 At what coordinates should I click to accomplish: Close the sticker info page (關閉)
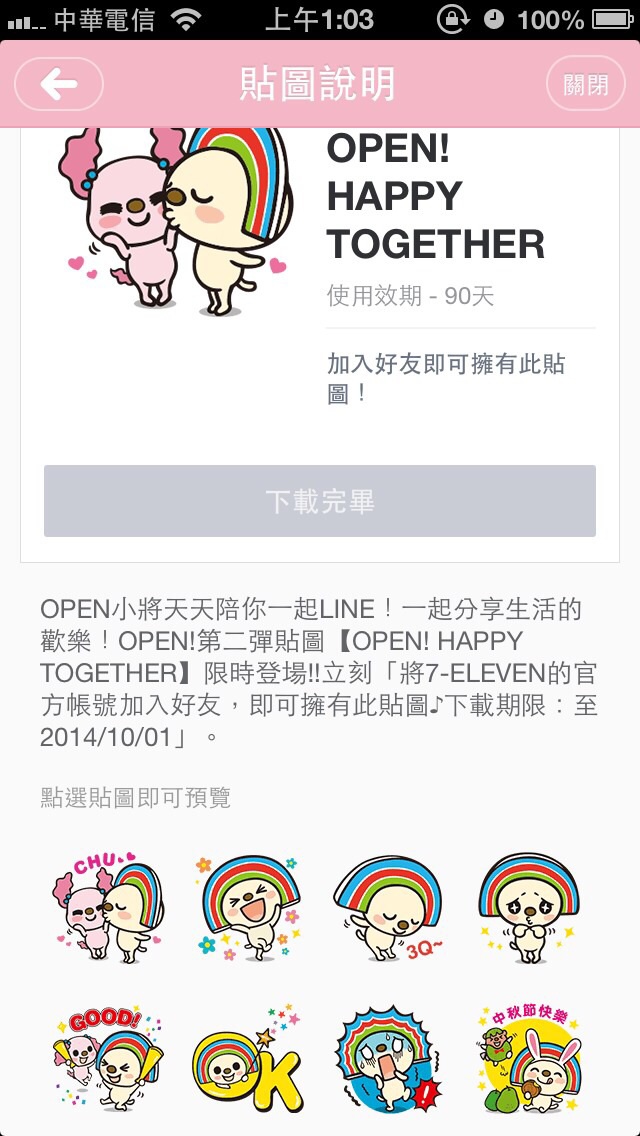(585, 84)
